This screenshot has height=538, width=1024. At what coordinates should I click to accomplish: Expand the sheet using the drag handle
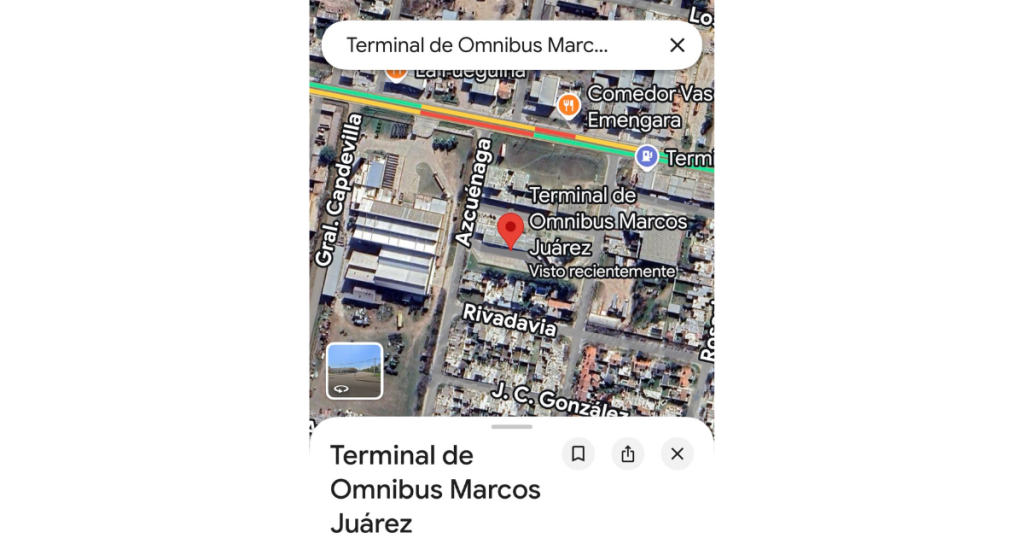(512, 427)
